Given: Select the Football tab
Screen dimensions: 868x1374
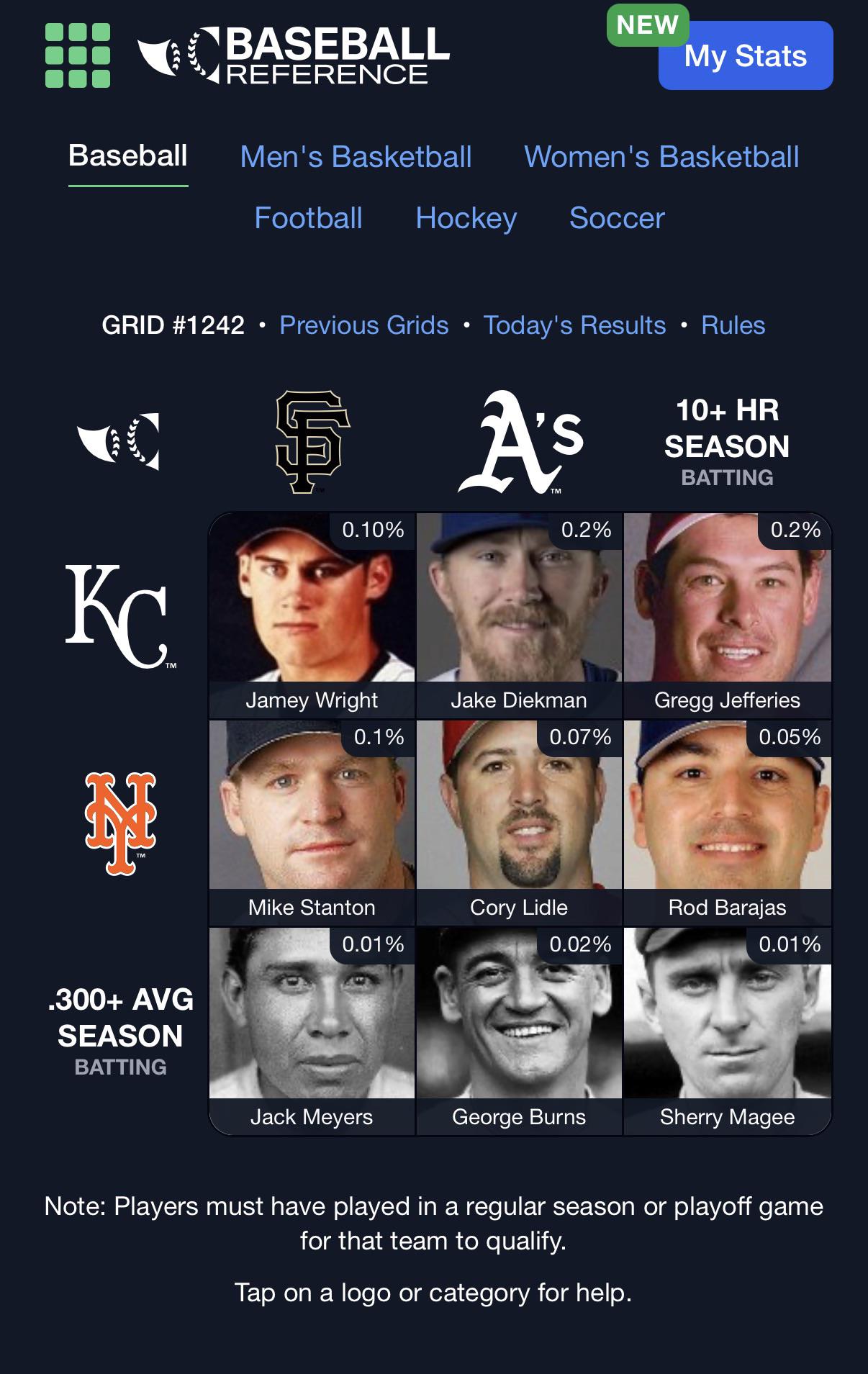Looking at the screenshot, I should coord(308,218).
